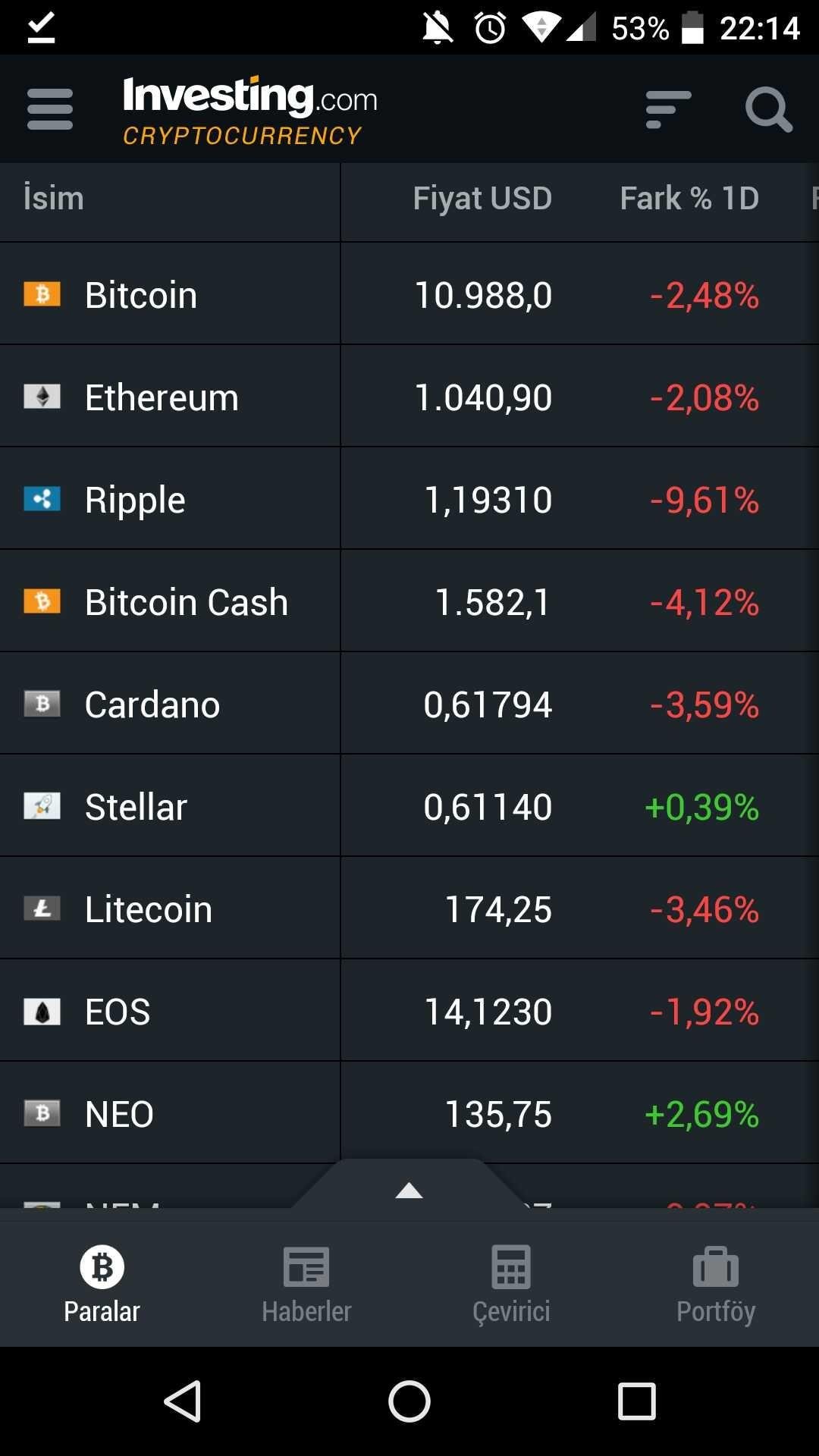The width and height of the screenshot is (819, 1456).
Task: Switch to the Haberler tab
Action: click(306, 1283)
